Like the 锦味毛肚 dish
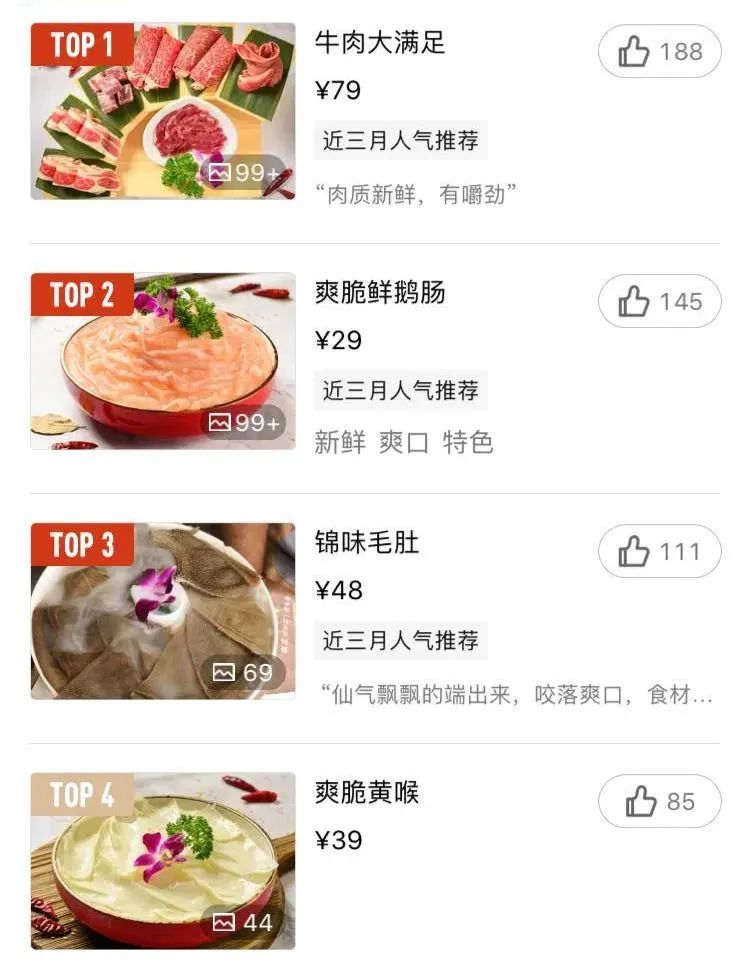 (x=659, y=551)
